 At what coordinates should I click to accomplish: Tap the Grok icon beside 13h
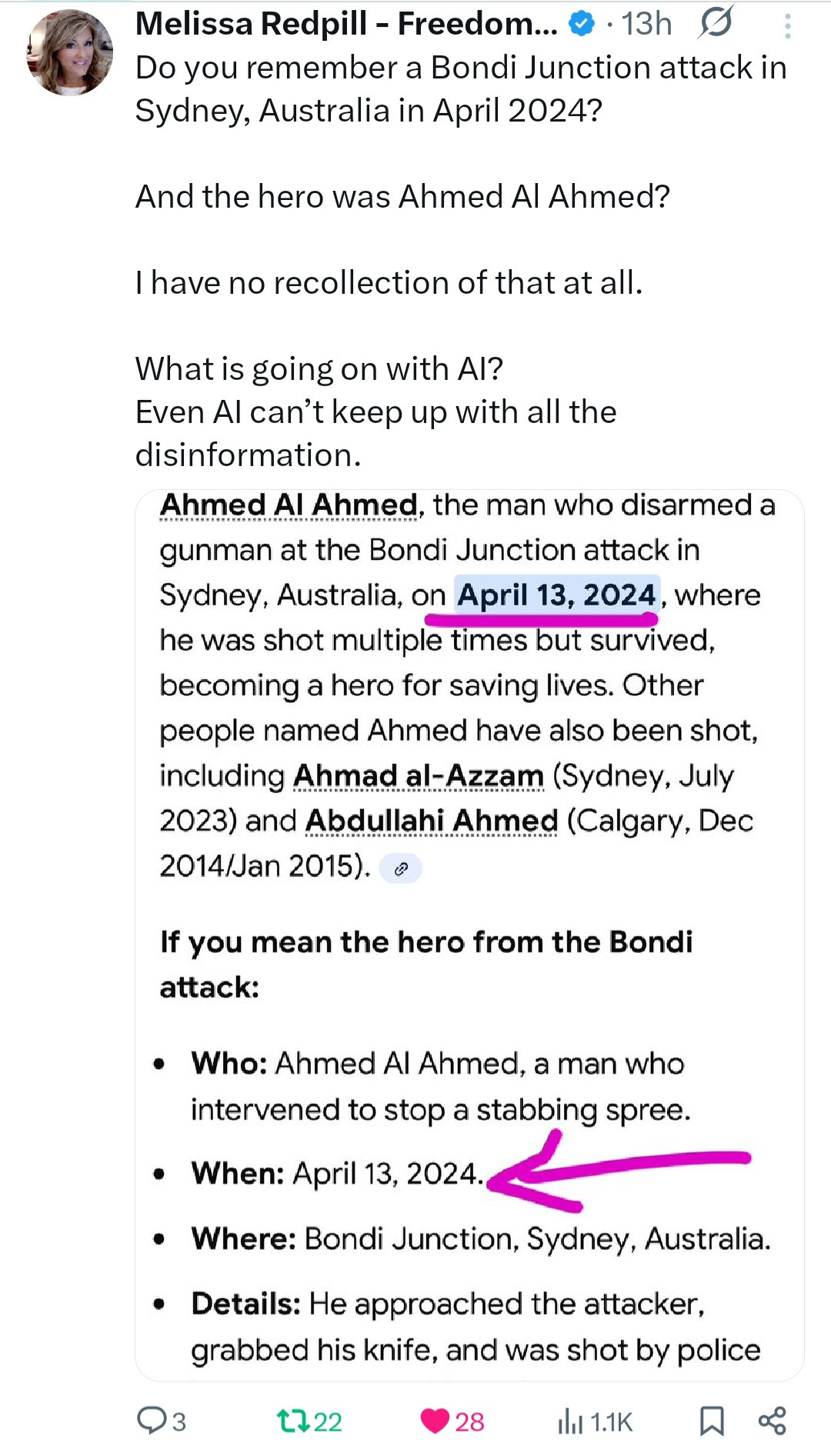click(716, 23)
